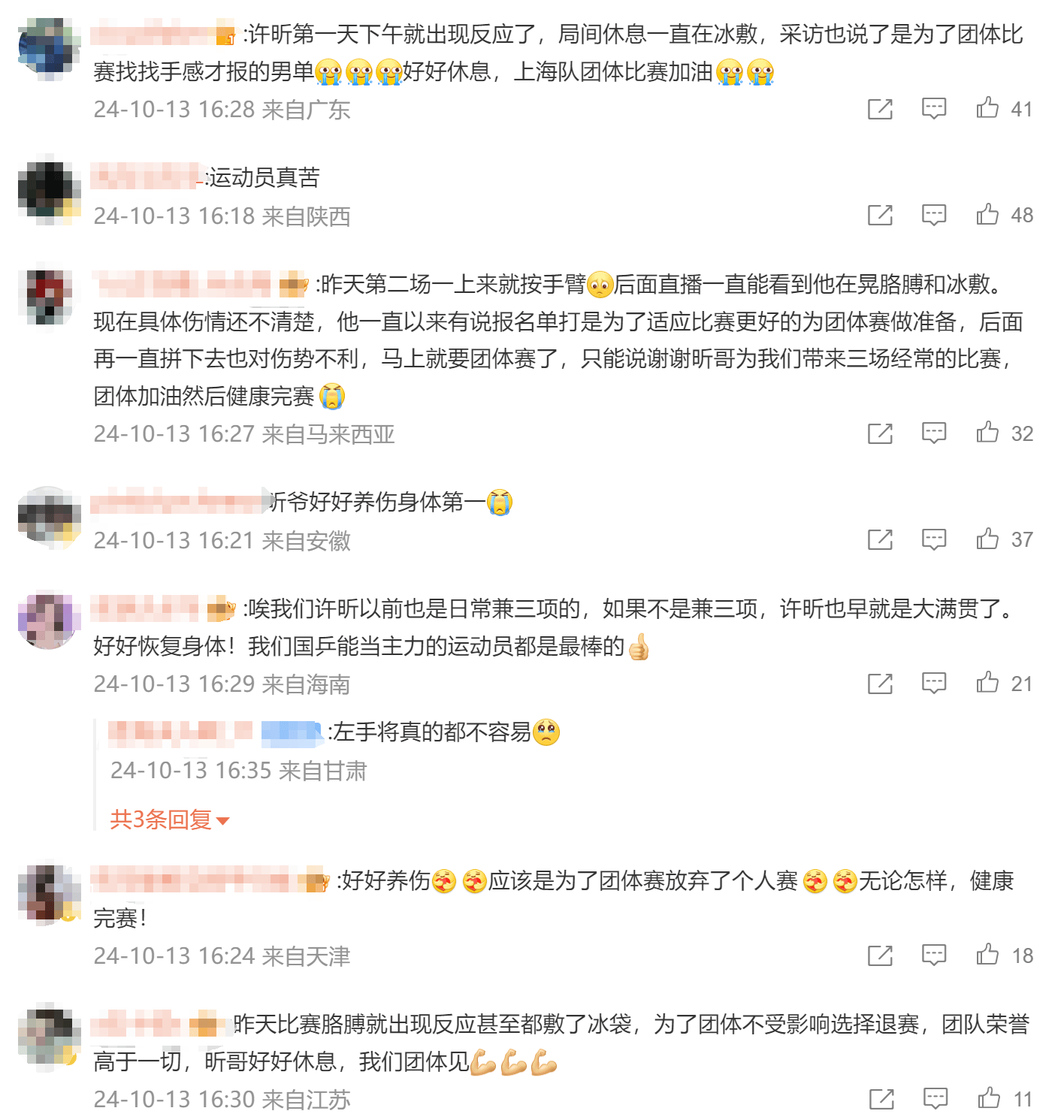Screen dimensions: 1064x1120
Task: Like the comment from 海南
Action: pyautogui.click(x=987, y=683)
